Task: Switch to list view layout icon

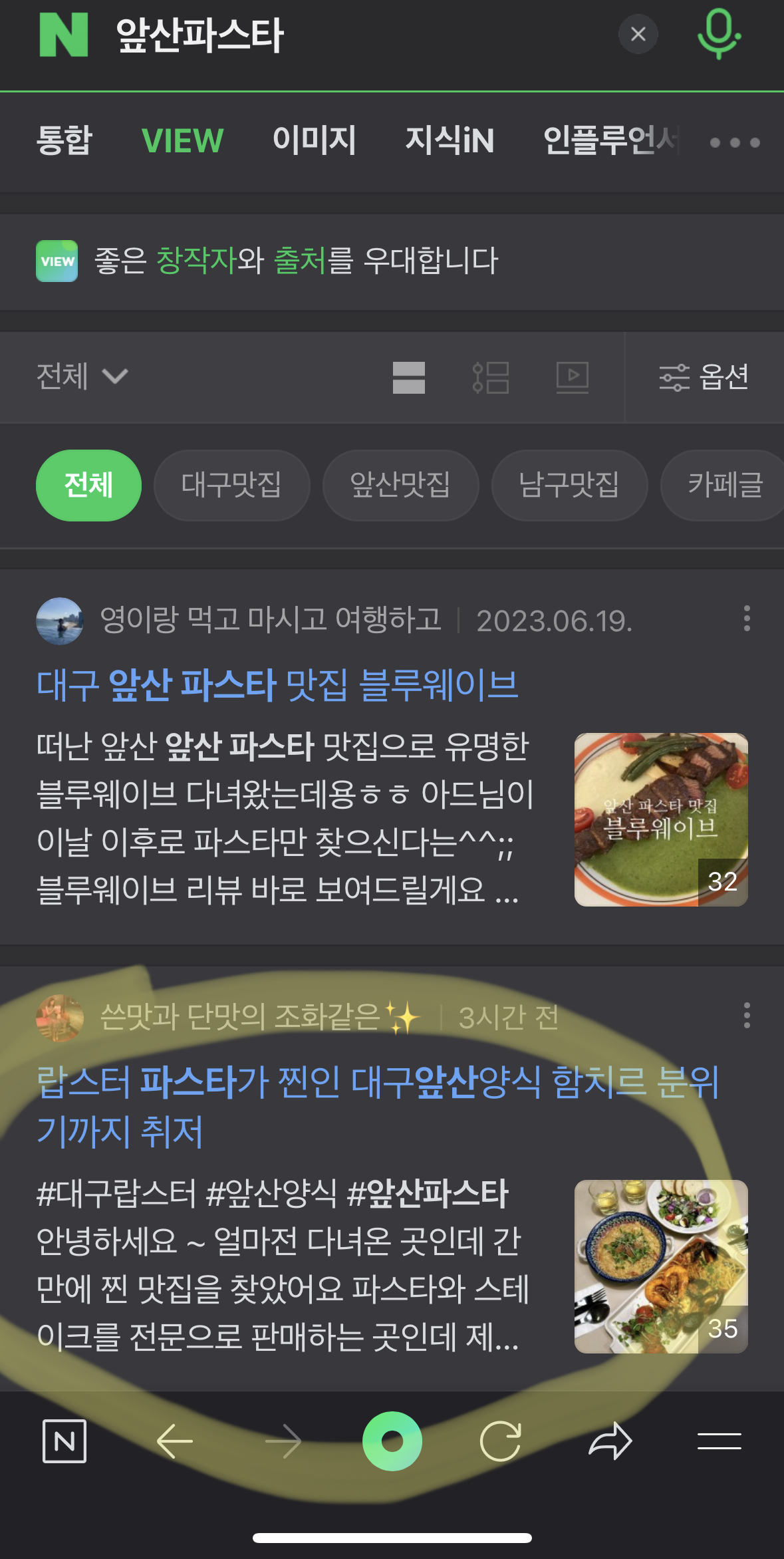Action: point(491,377)
